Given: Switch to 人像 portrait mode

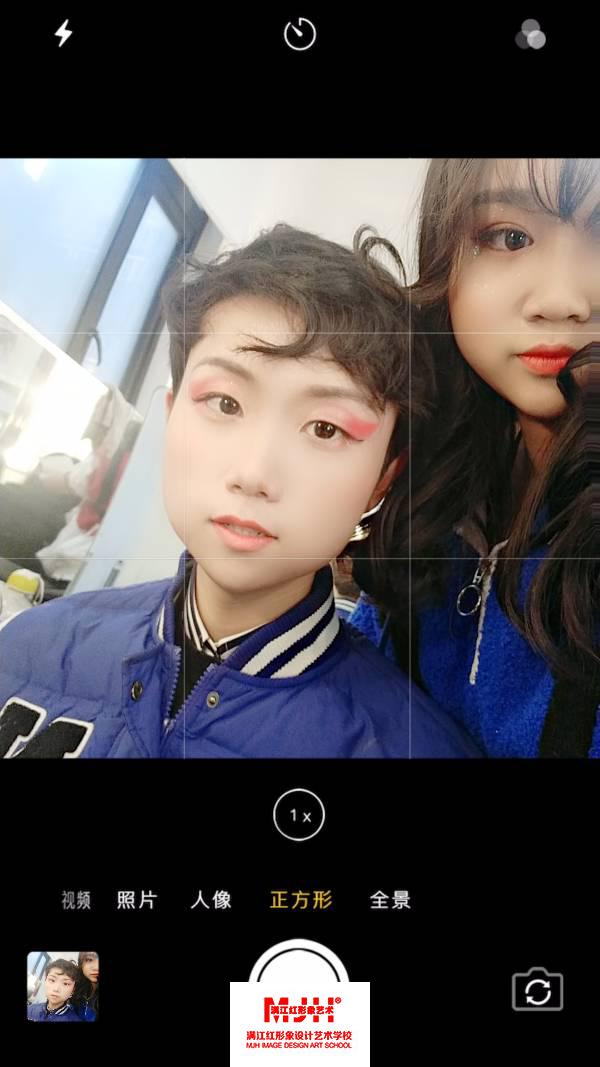Looking at the screenshot, I should (211, 900).
